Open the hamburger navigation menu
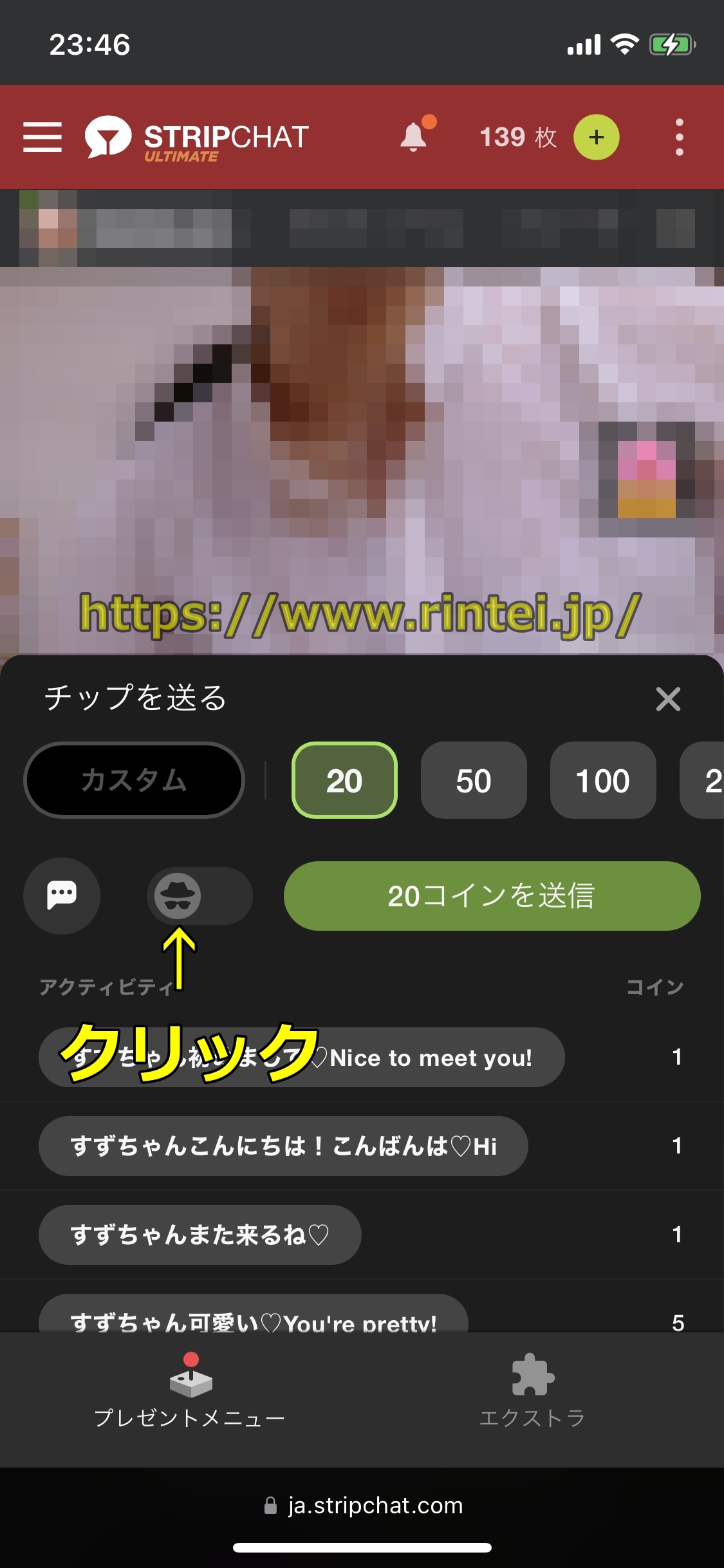Viewport: 724px width, 1568px height. pyautogui.click(x=42, y=136)
